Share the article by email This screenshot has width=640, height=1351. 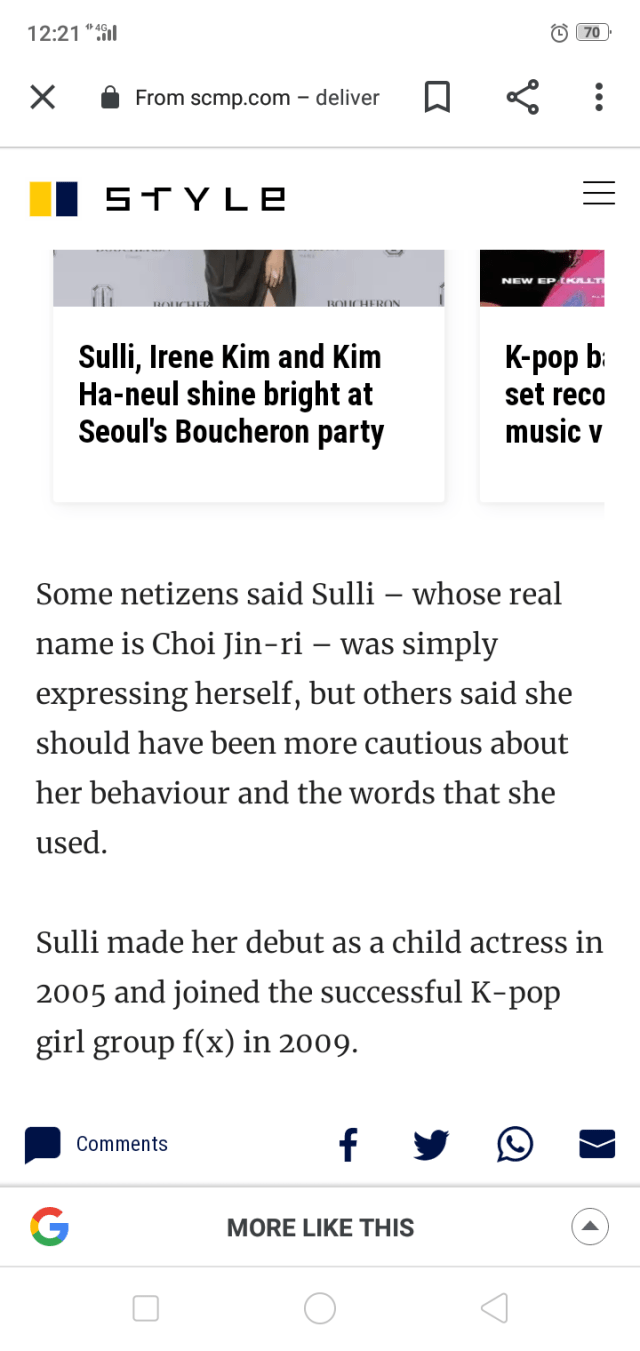click(597, 1144)
